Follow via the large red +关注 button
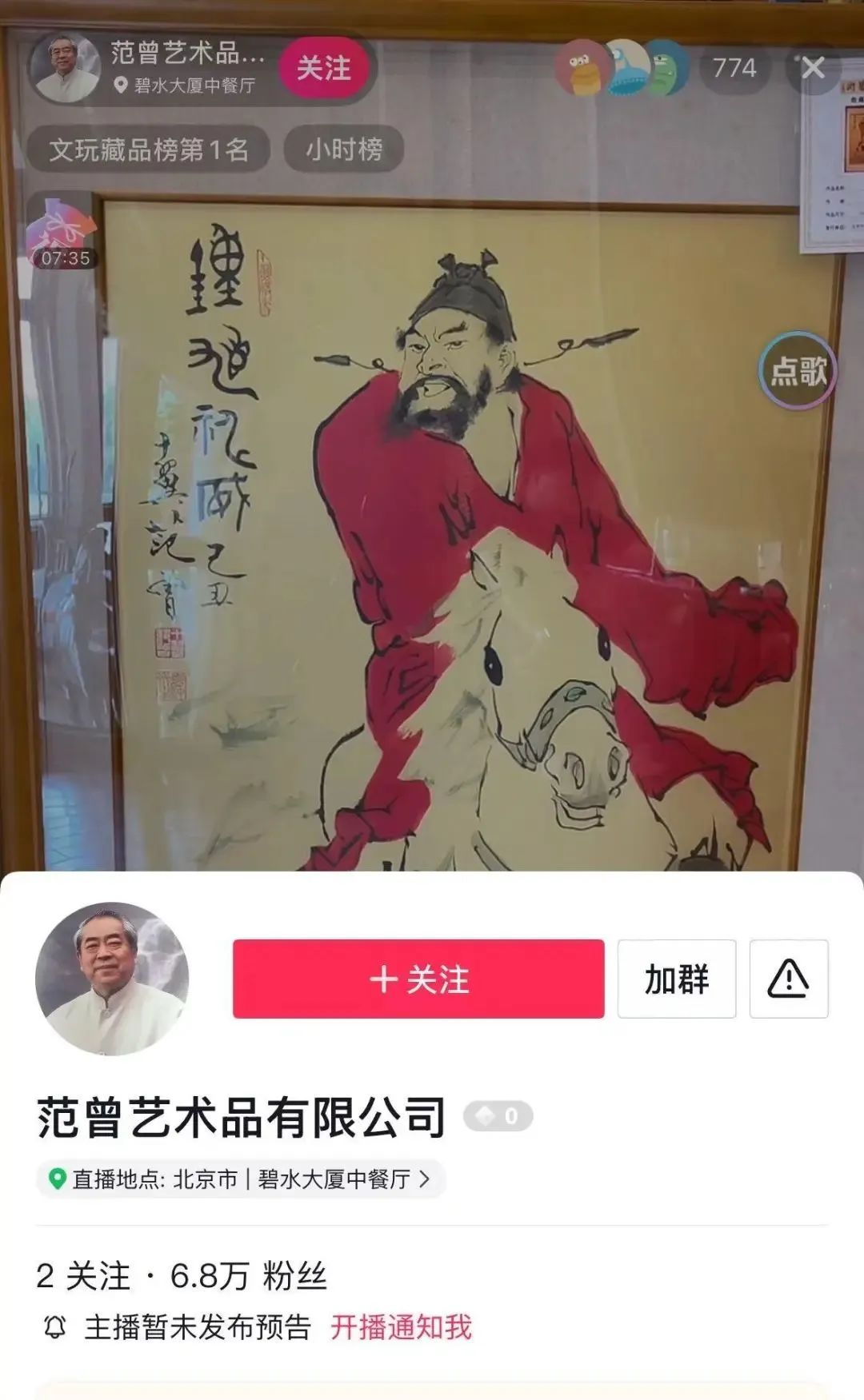The image size is (864, 1400). [x=418, y=979]
